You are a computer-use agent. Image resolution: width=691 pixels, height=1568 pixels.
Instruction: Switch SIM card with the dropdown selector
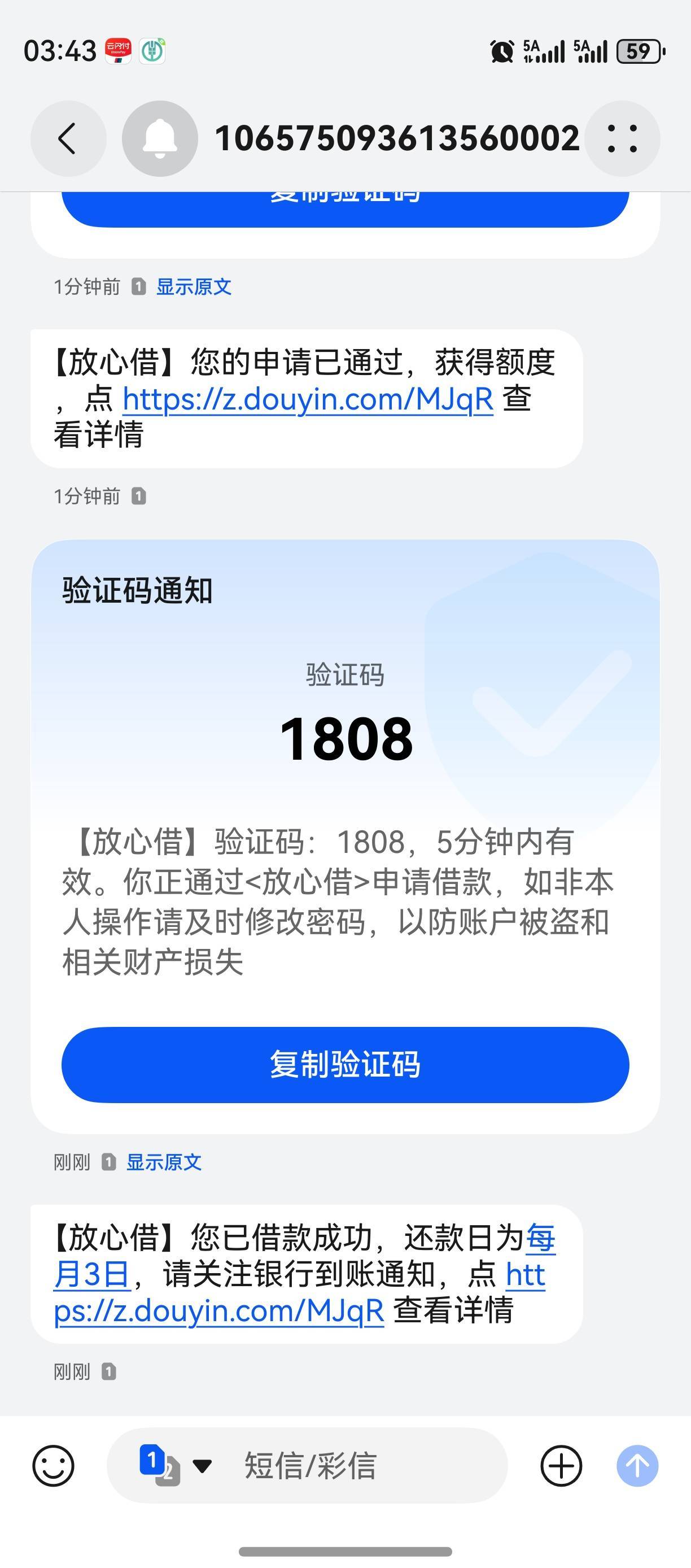coord(175,1466)
